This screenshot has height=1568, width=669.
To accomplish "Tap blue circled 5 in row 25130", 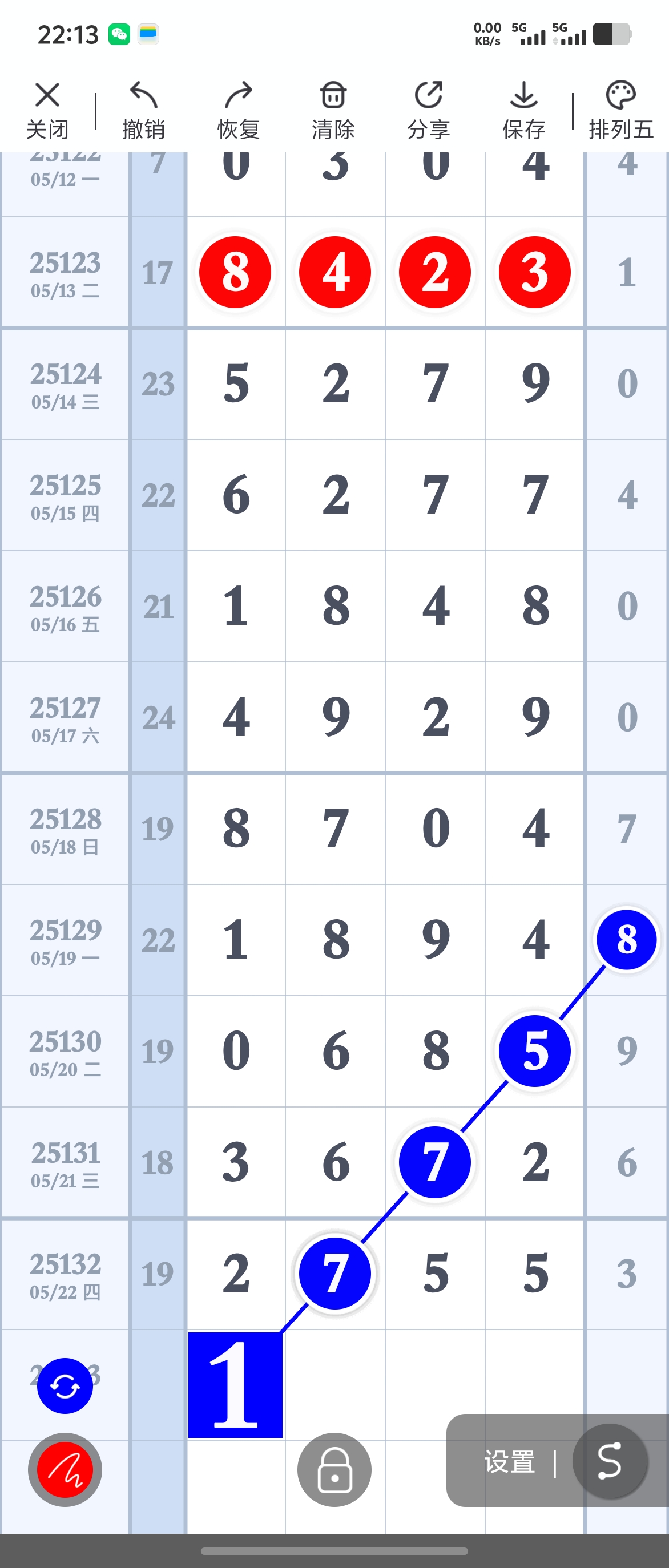I will (x=534, y=1051).
